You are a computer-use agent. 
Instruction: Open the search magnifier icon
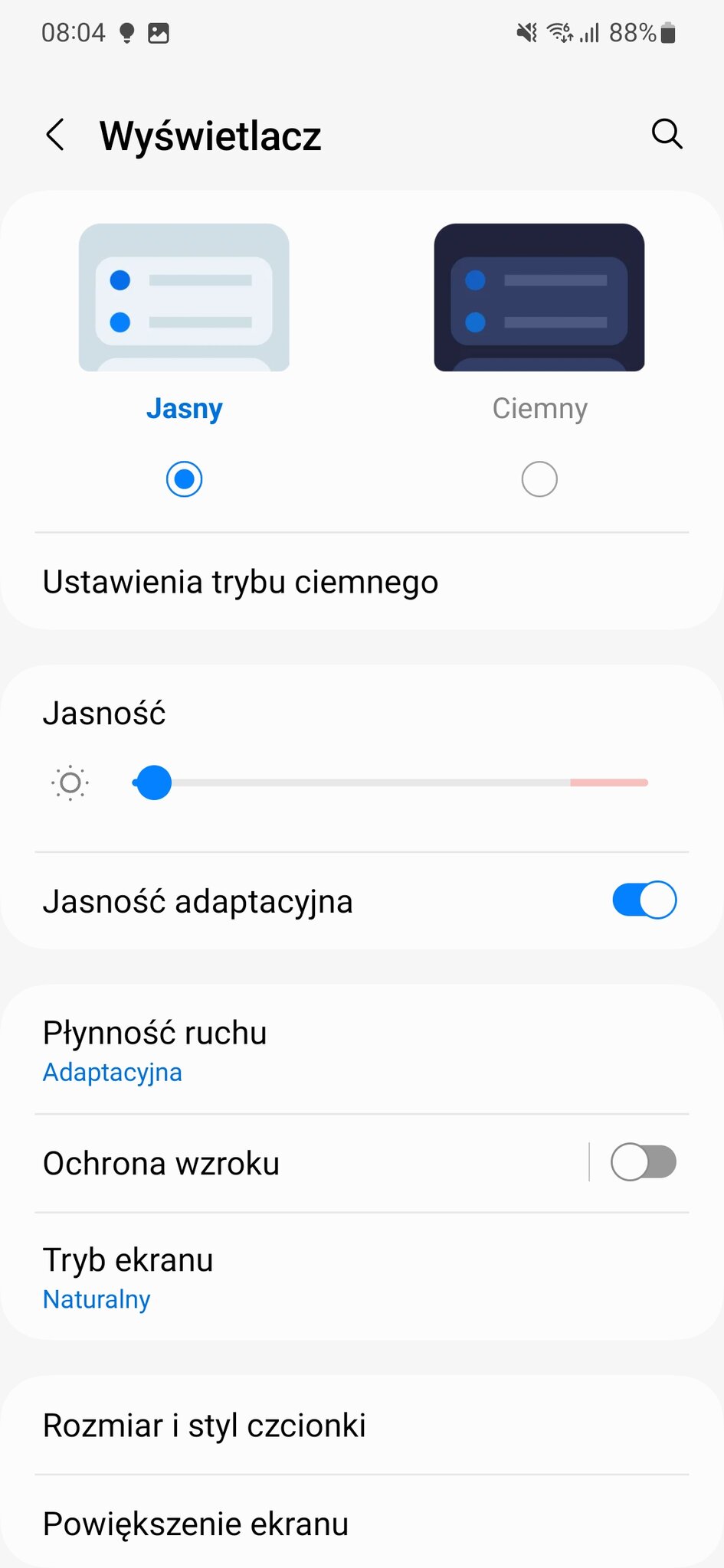point(667,134)
